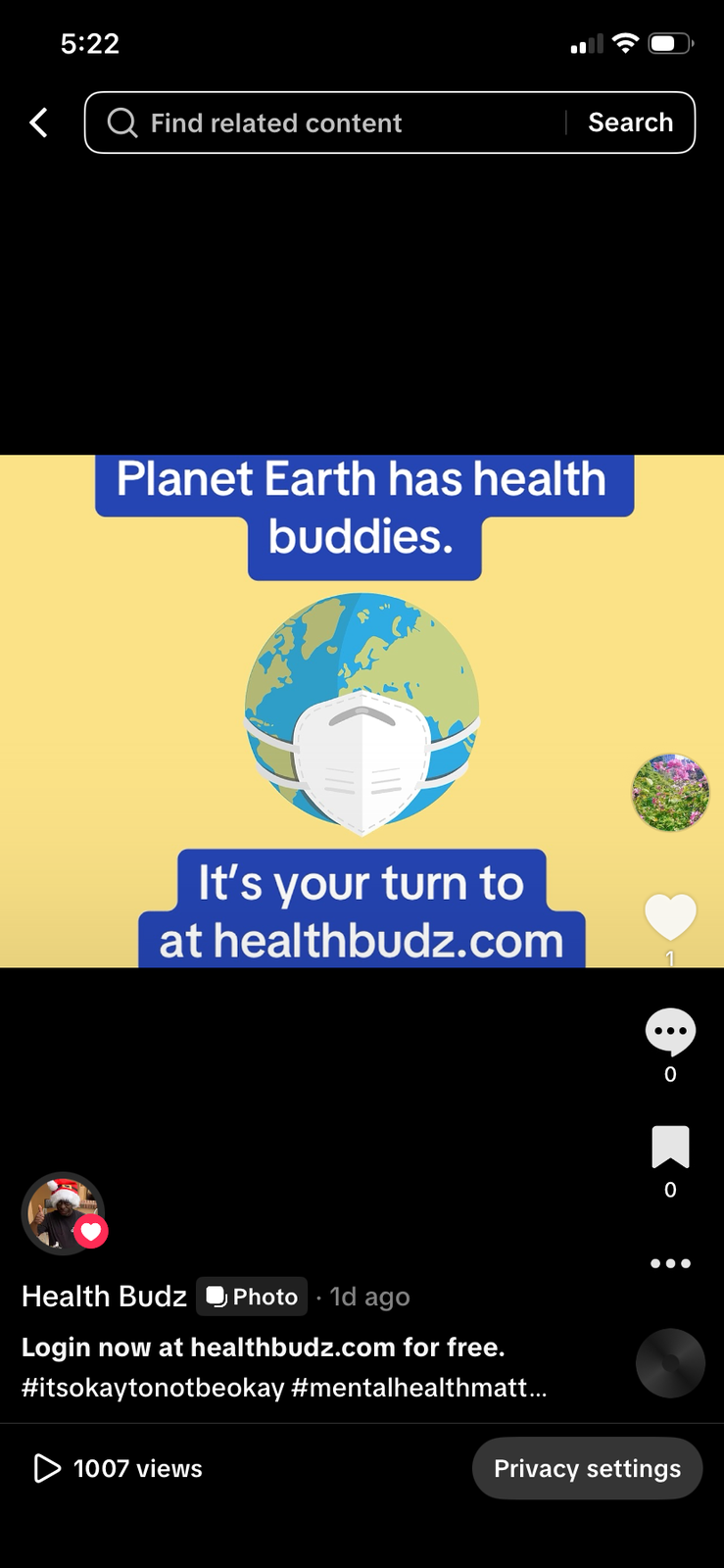
Task: Open Health Budz profile picture
Action: tap(61, 1213)
